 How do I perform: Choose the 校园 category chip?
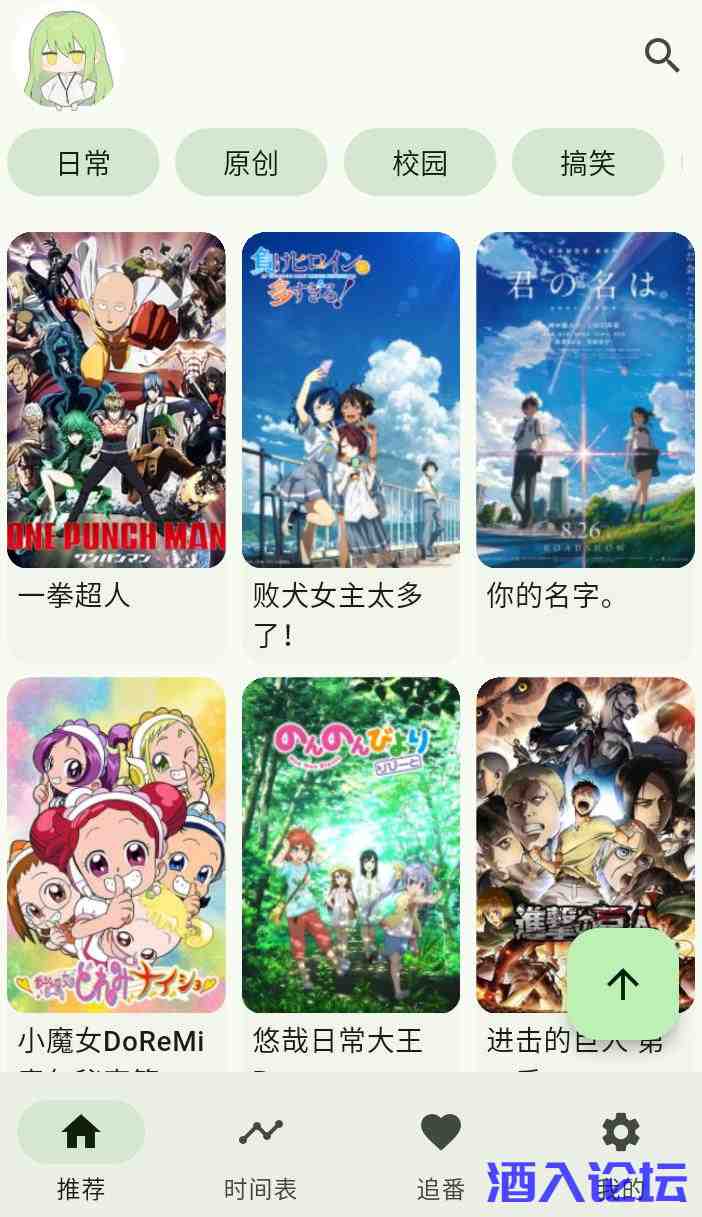[420, 163]
